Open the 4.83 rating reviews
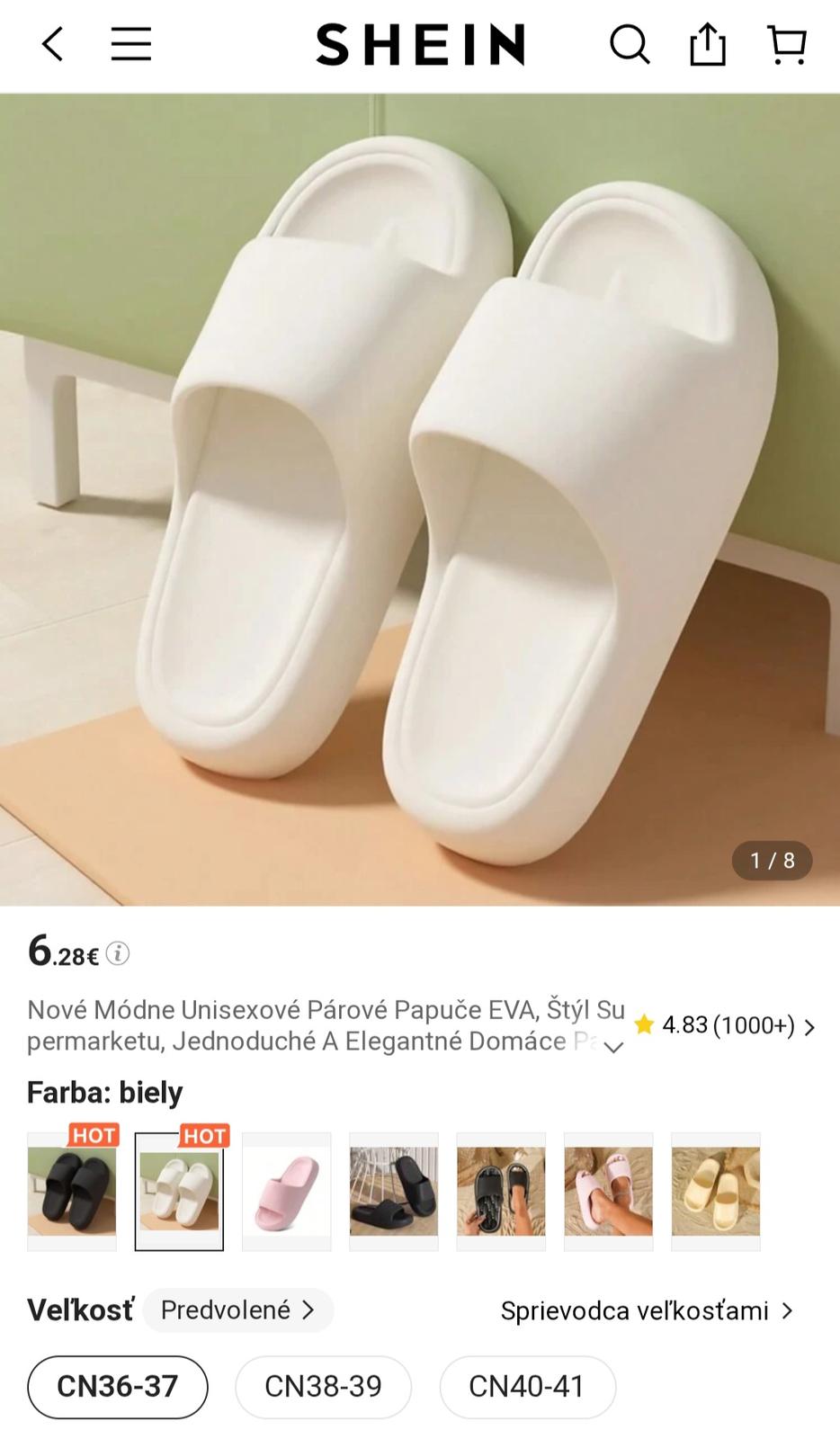This screenshot has height=1439, width=840. [724, 1025]
